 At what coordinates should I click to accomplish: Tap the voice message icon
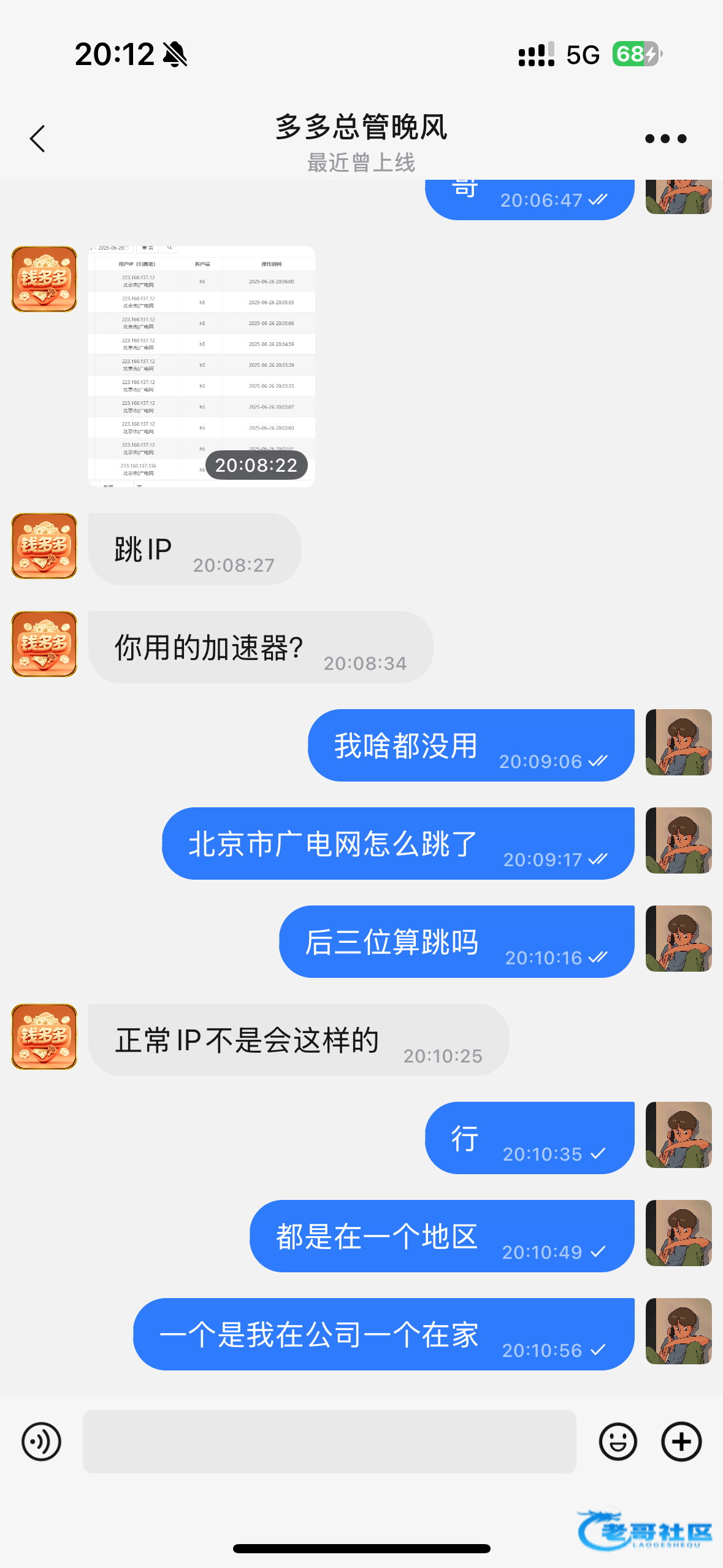point(42,1441)
